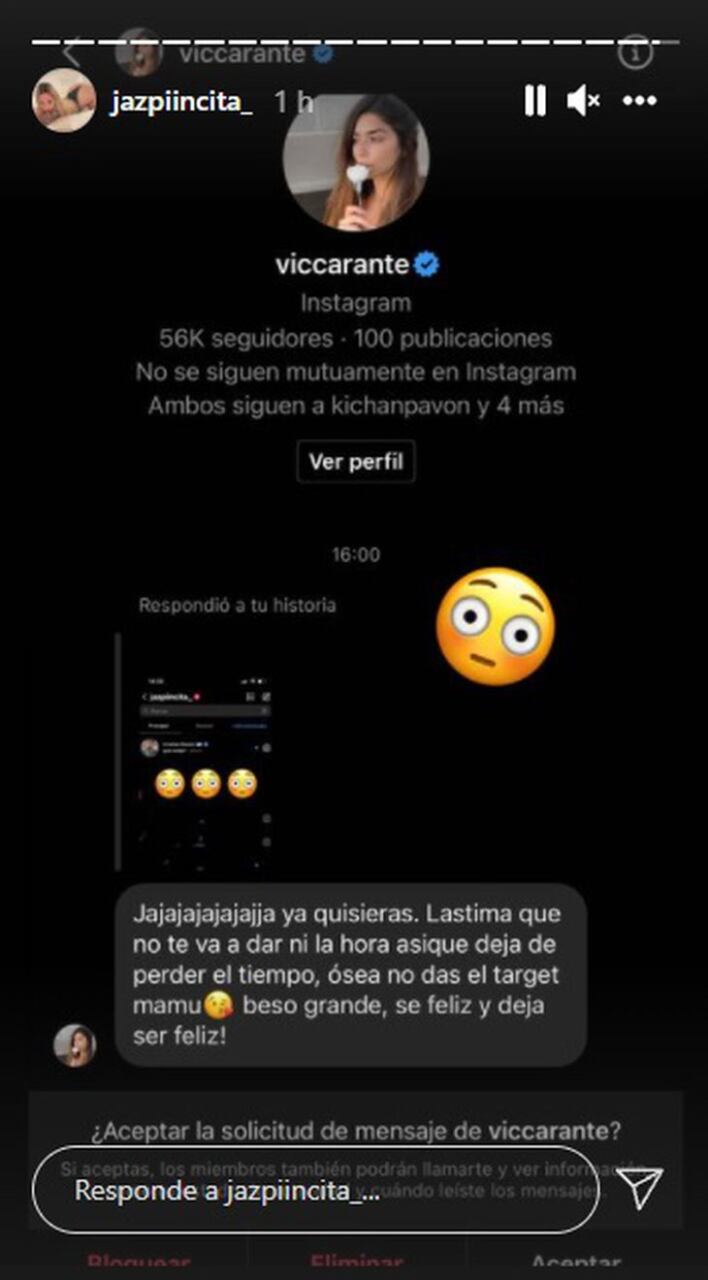The height and width of the screenshot is (1280, 708).
Task: Open the story's three-dot options menu
Action: 639,100
